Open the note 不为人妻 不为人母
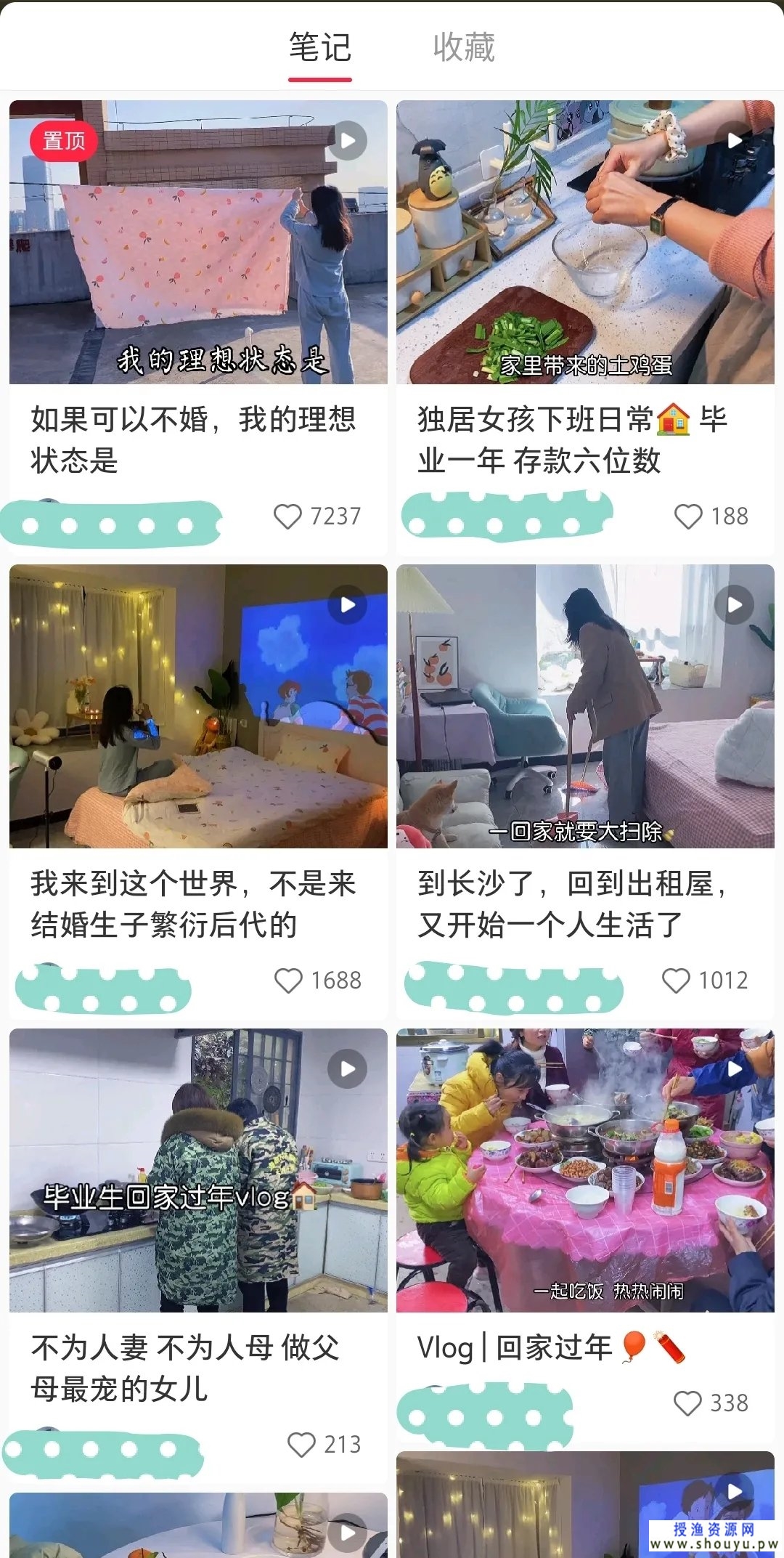Viewport: 784px width, 1558px height. (198, 1170)
